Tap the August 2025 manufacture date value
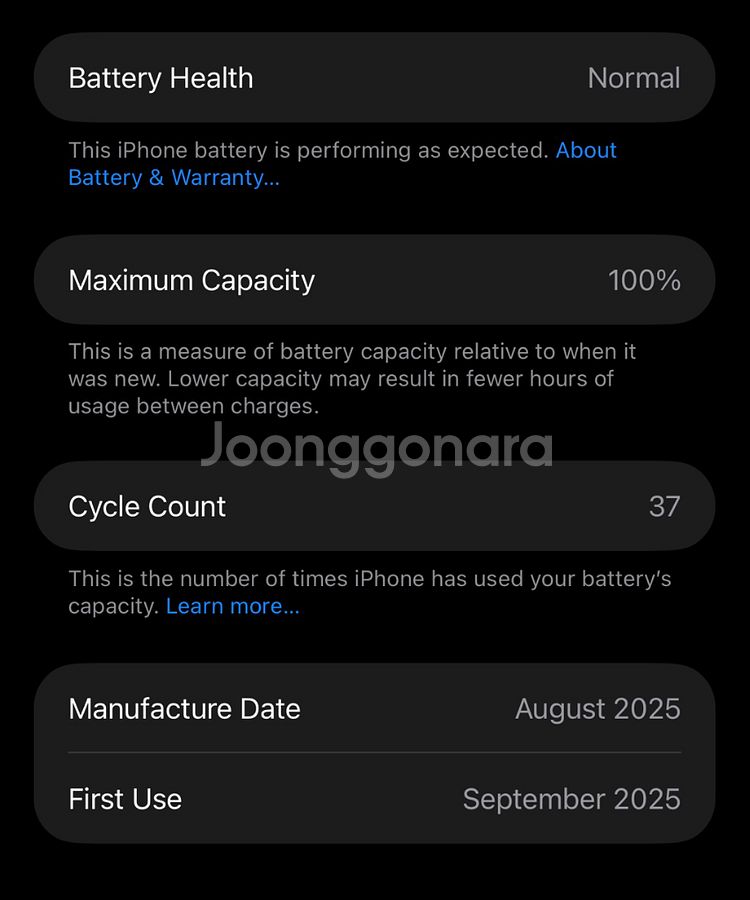The height and width of the screenshot is (900, 750). (596, 708)
